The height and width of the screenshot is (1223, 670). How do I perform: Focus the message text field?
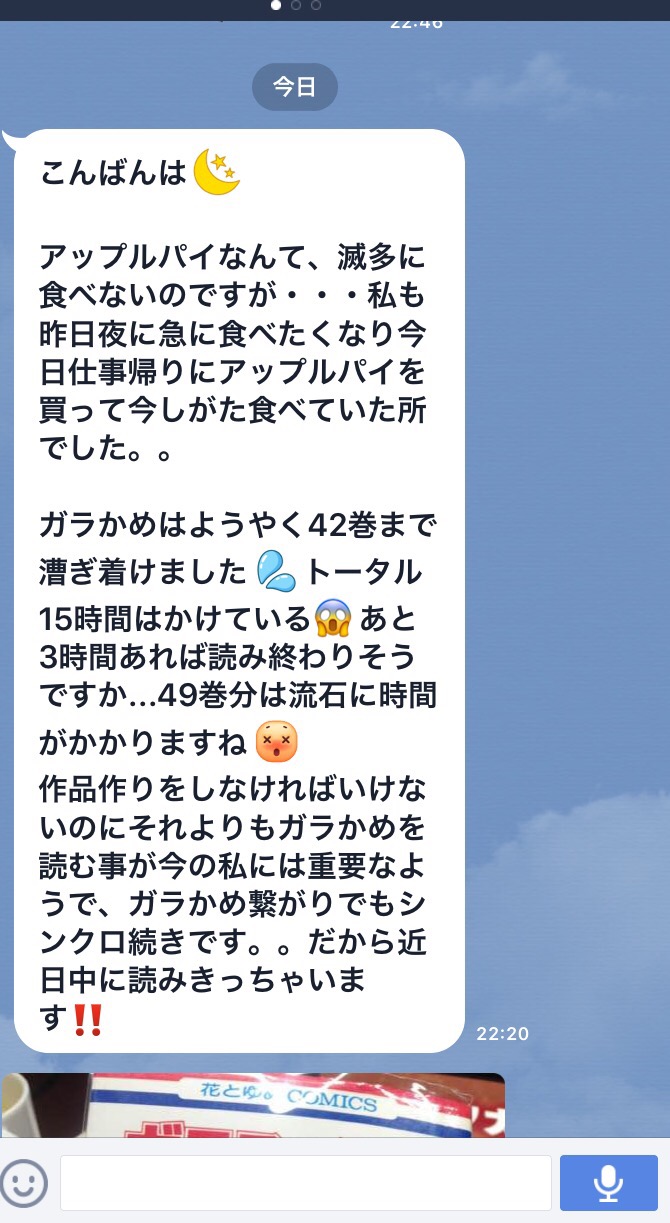(305, 1183)
